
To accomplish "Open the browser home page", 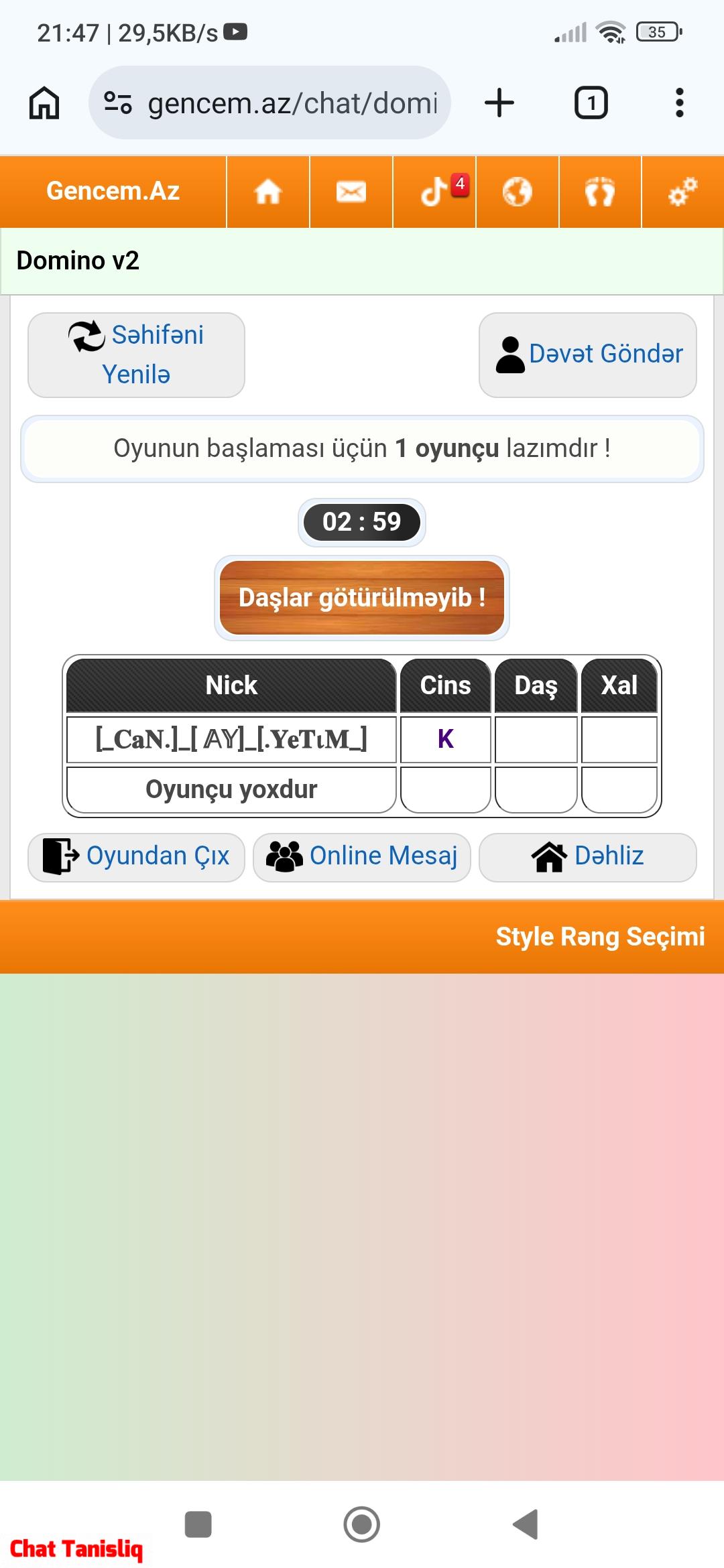I will coord(44,103).
